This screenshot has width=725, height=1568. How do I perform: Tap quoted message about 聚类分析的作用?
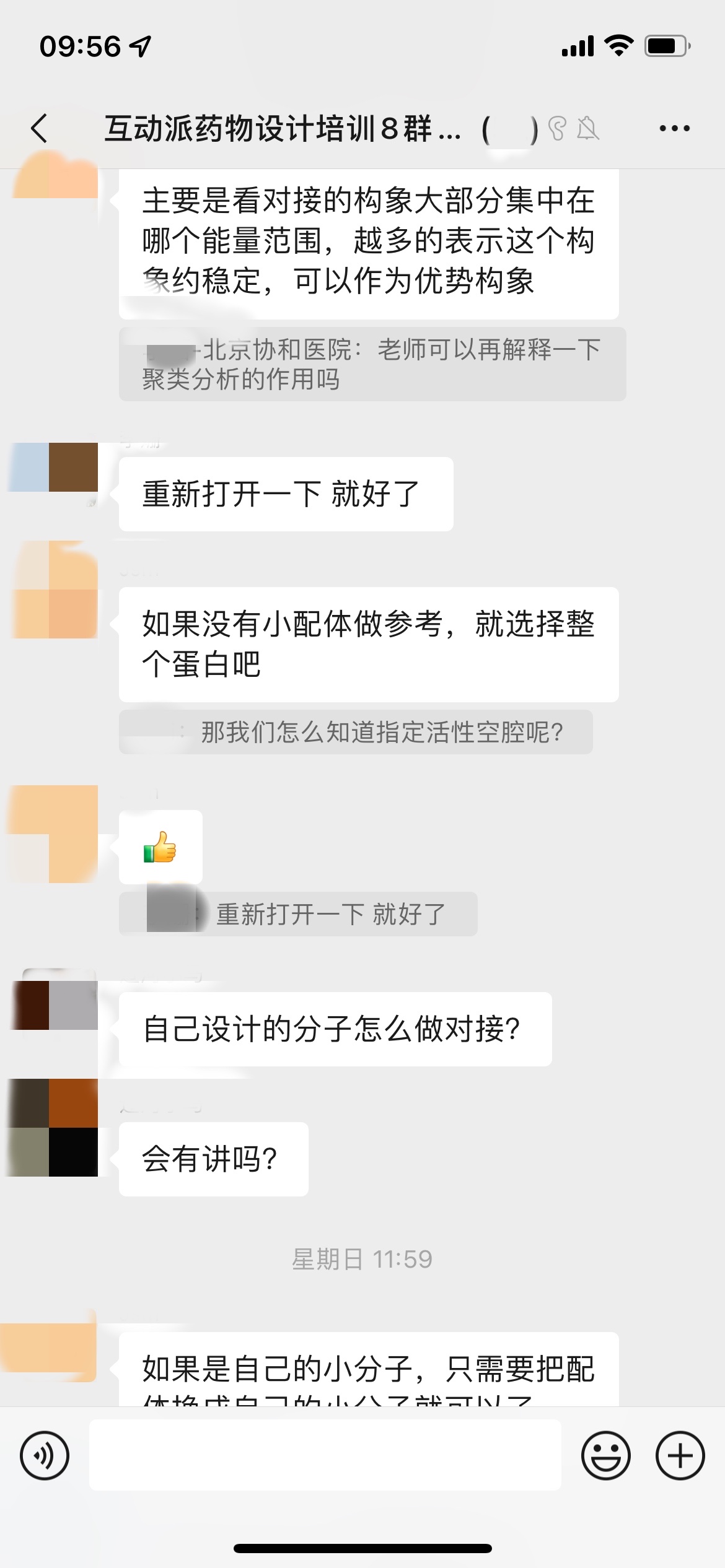(372, 364)
